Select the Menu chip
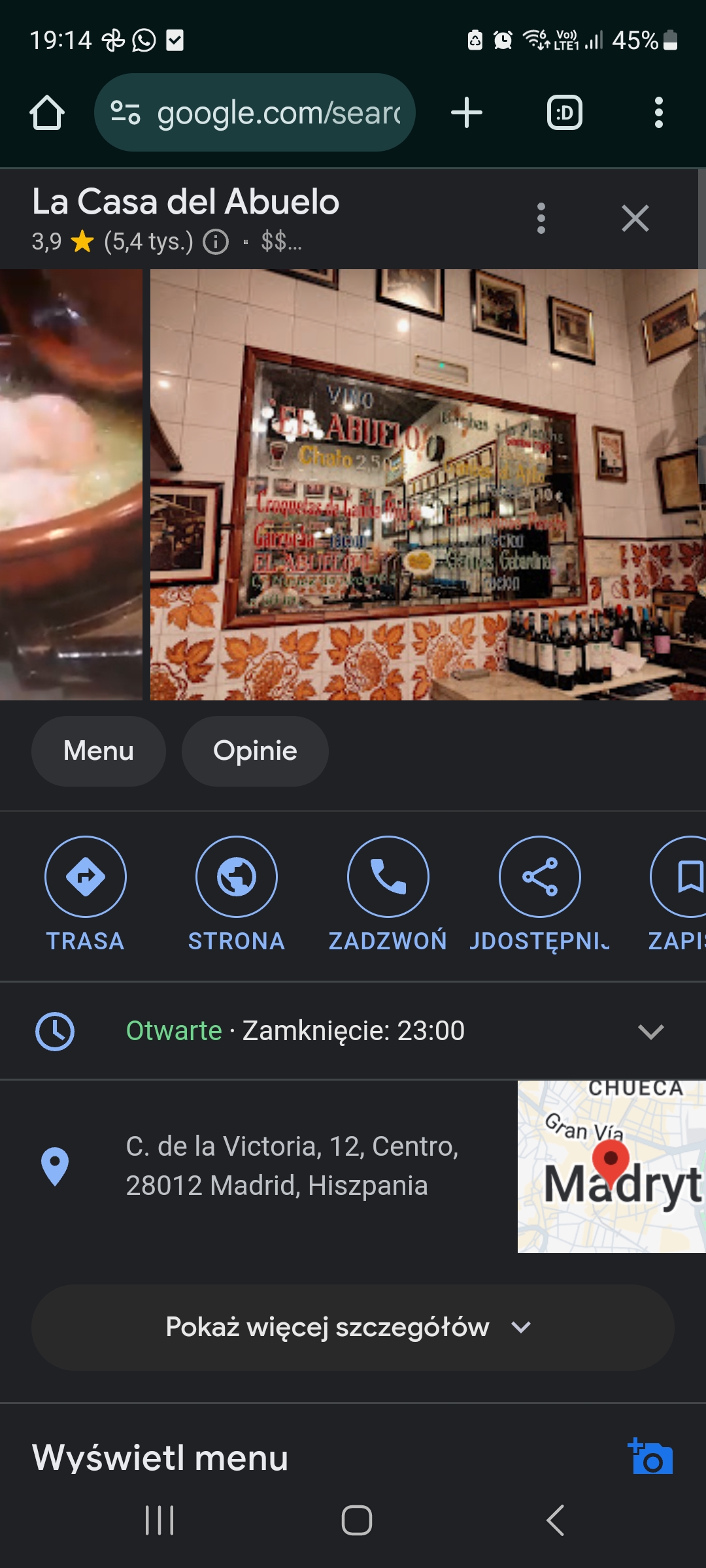Screen dimensions: 706x1568 point(99,751)
